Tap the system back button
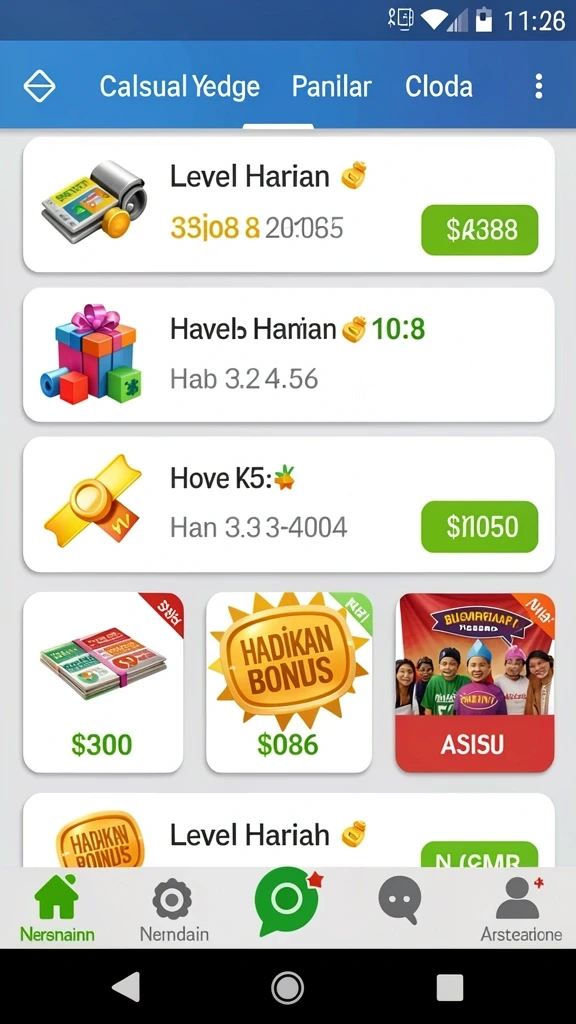Viewport: 576px width, 1024px height. click(126, 987)
